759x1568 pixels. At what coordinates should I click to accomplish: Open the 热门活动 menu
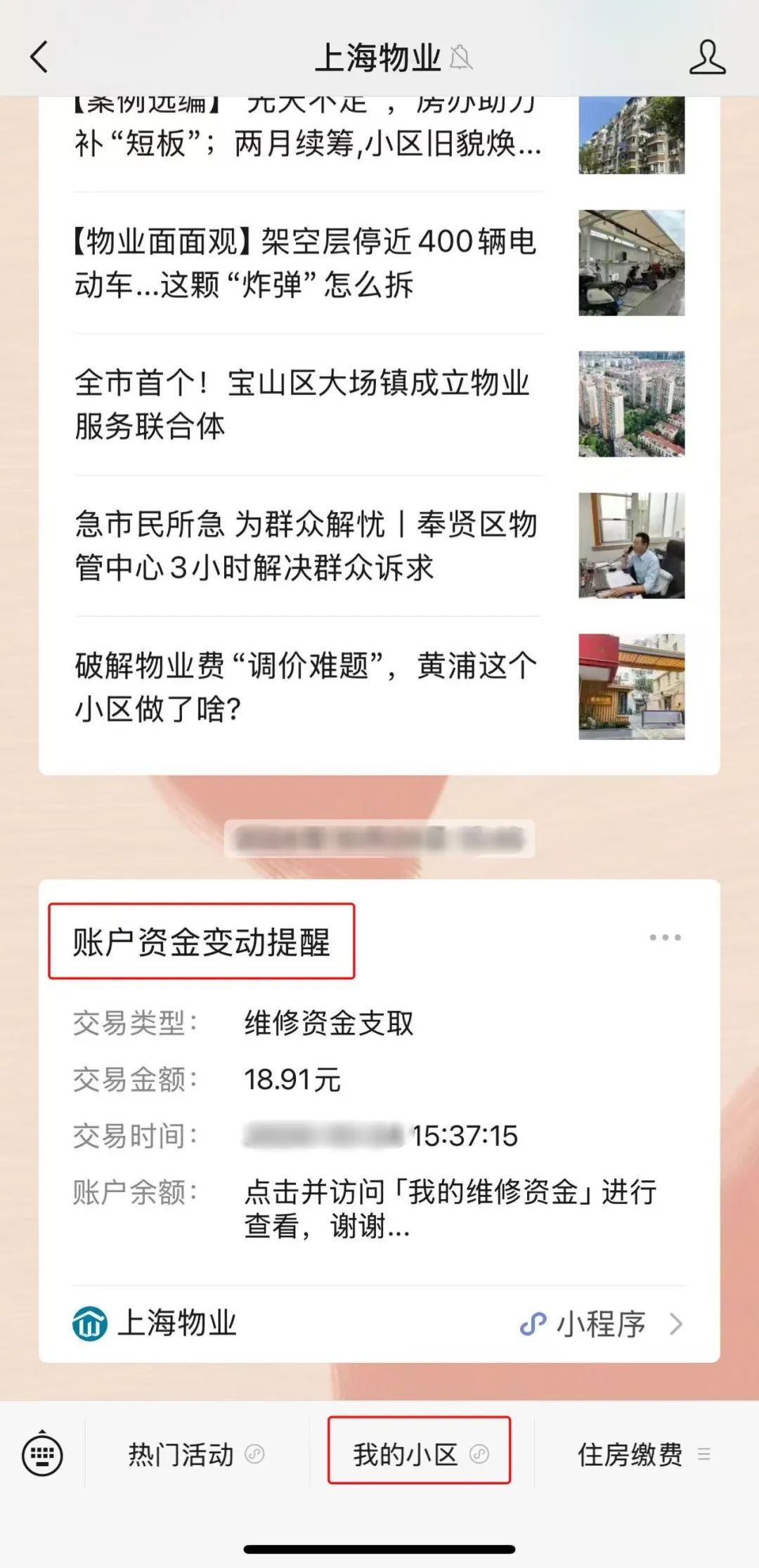(x=195, y=1454)
